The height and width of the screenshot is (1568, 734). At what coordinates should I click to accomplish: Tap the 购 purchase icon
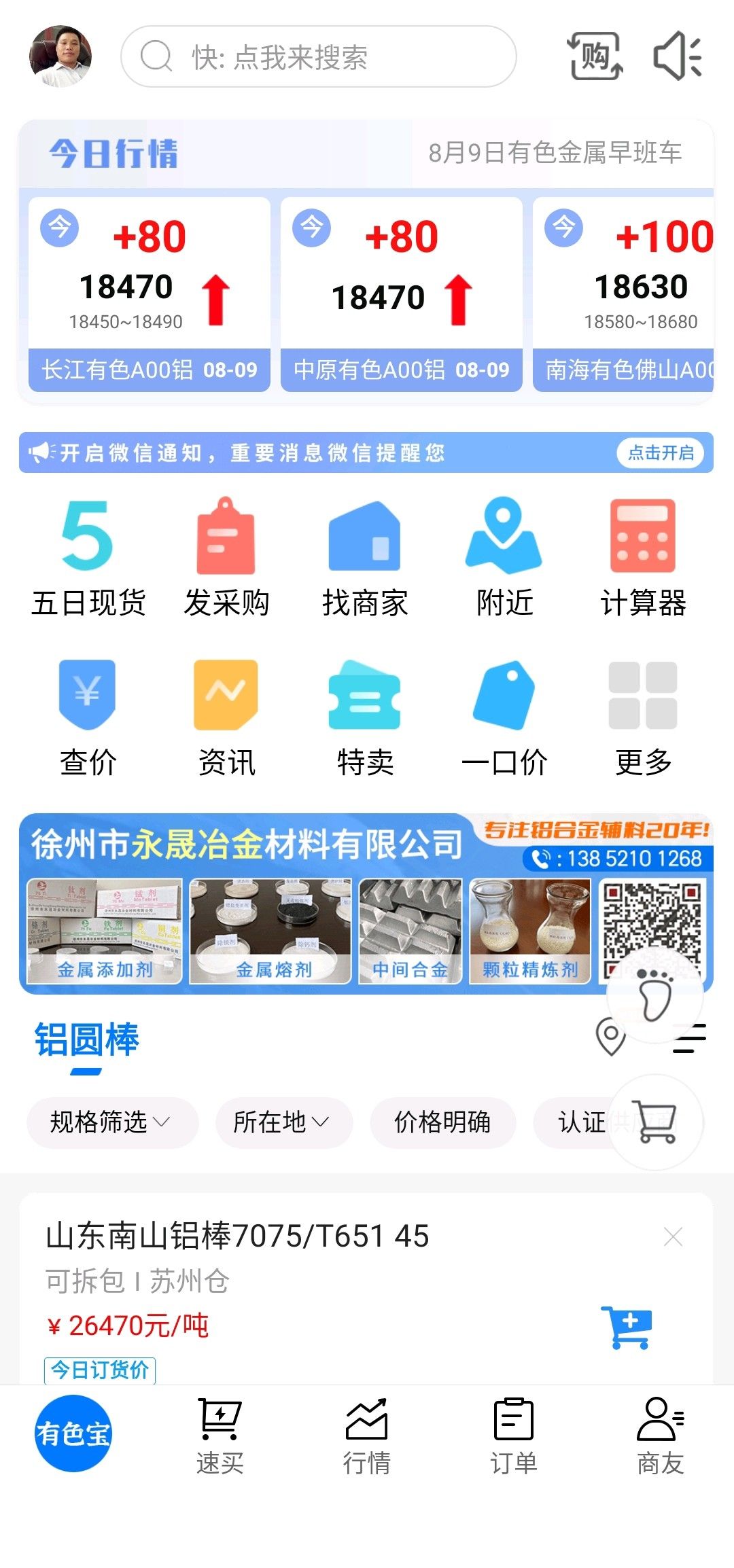coord(595,56)
